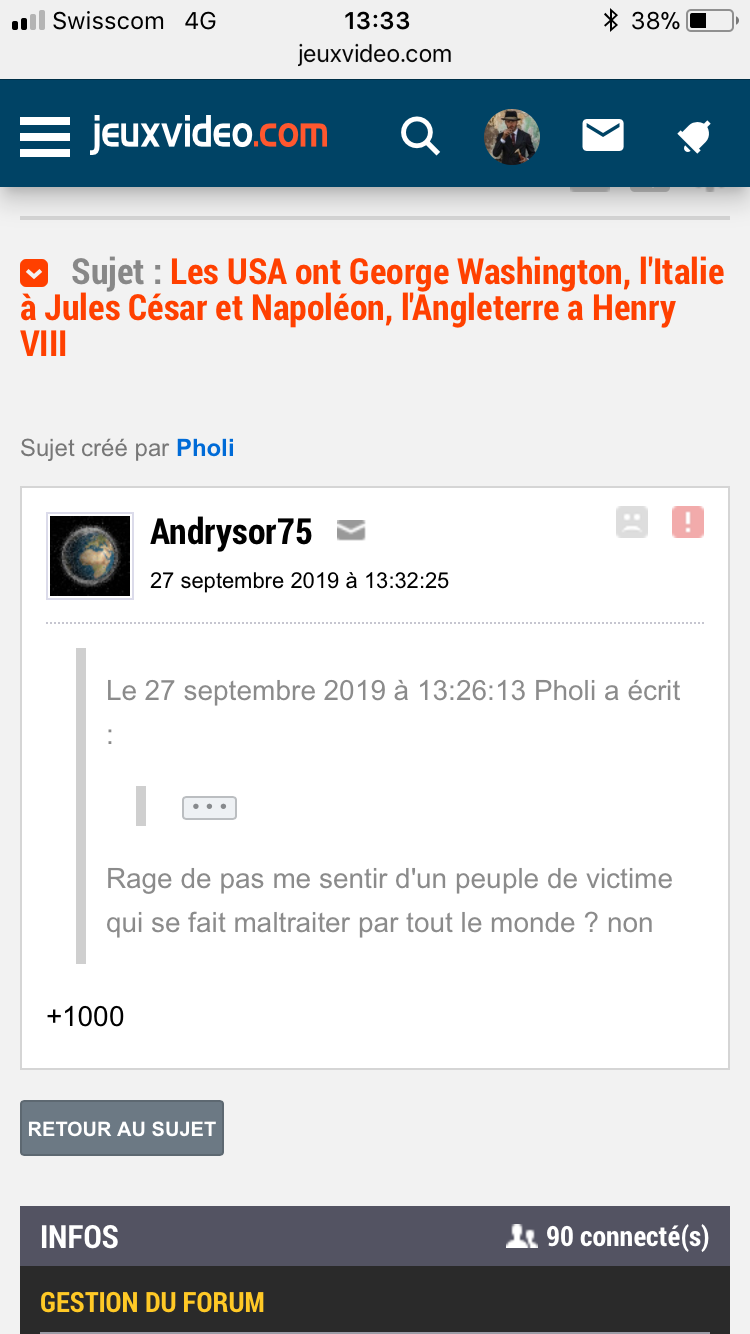Open the permalink dated 27 septembre 2019
The image size is (750, 1334).
[x=299, y=580]
